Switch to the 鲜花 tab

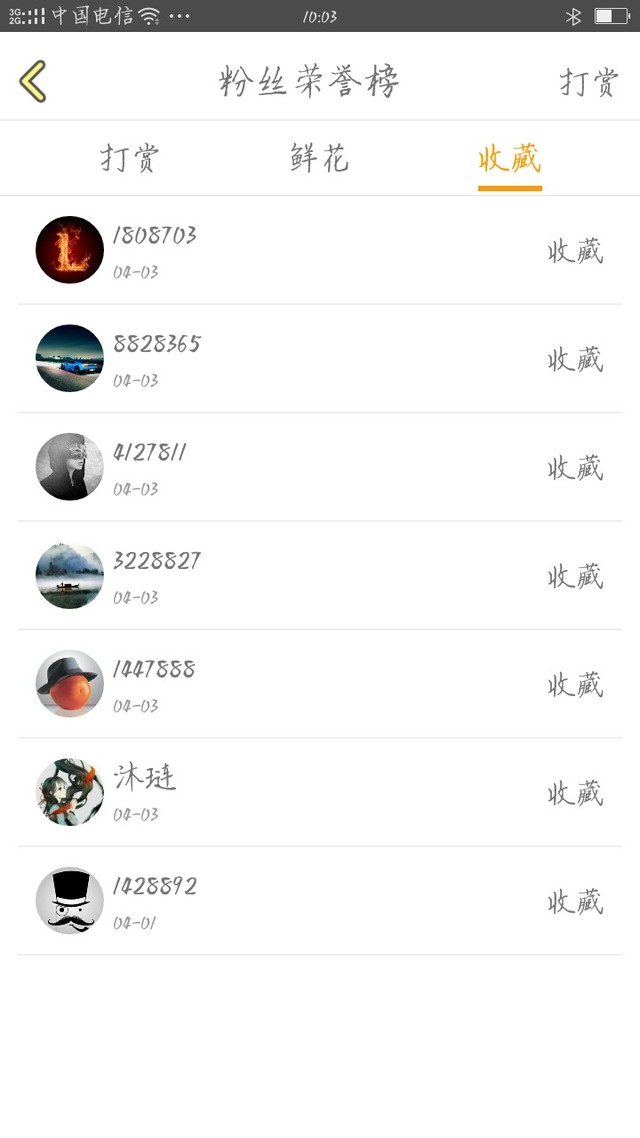click(x=320, y=158)
